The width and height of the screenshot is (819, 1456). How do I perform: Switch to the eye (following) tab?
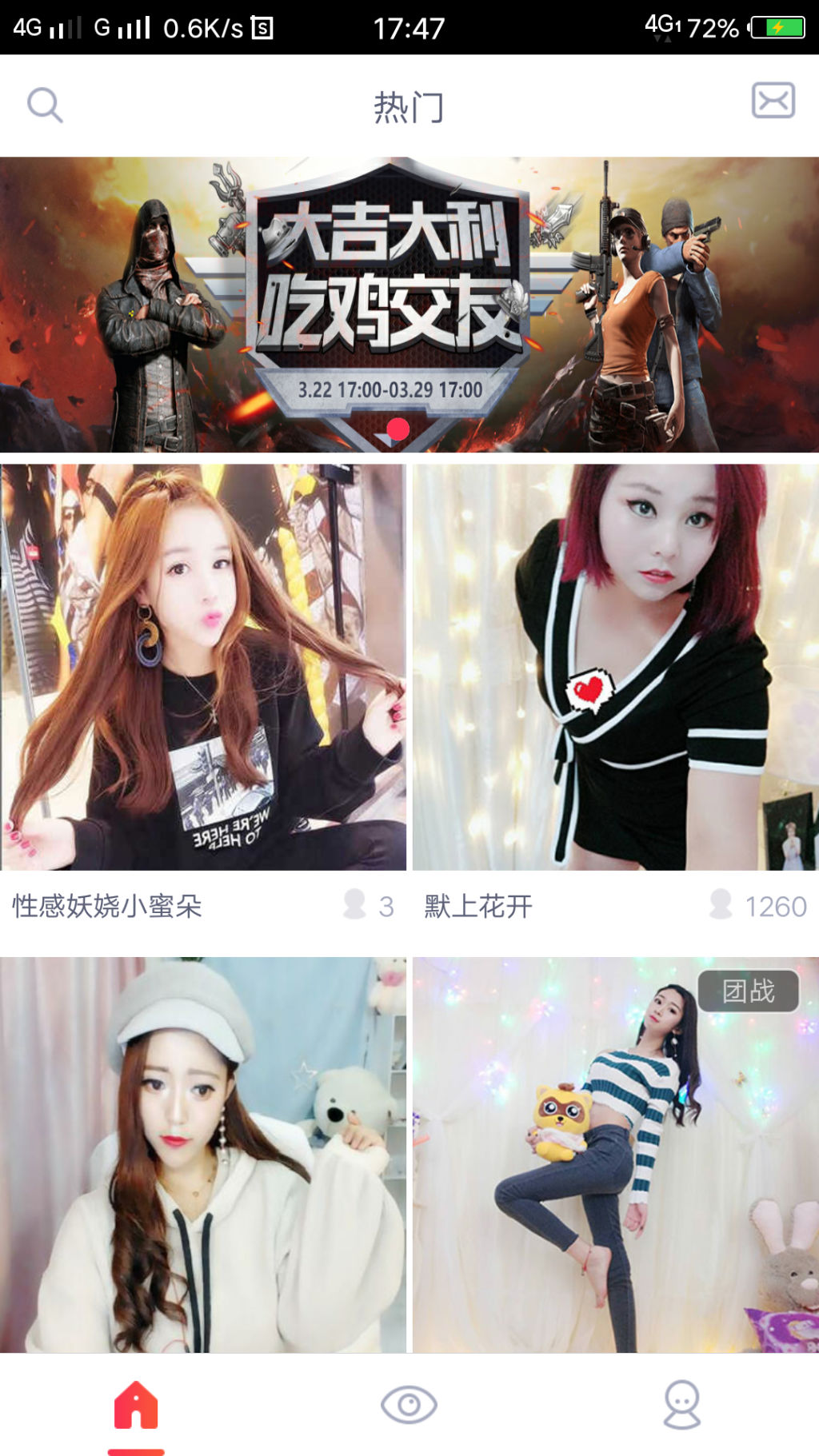[x=409, y=1405]
